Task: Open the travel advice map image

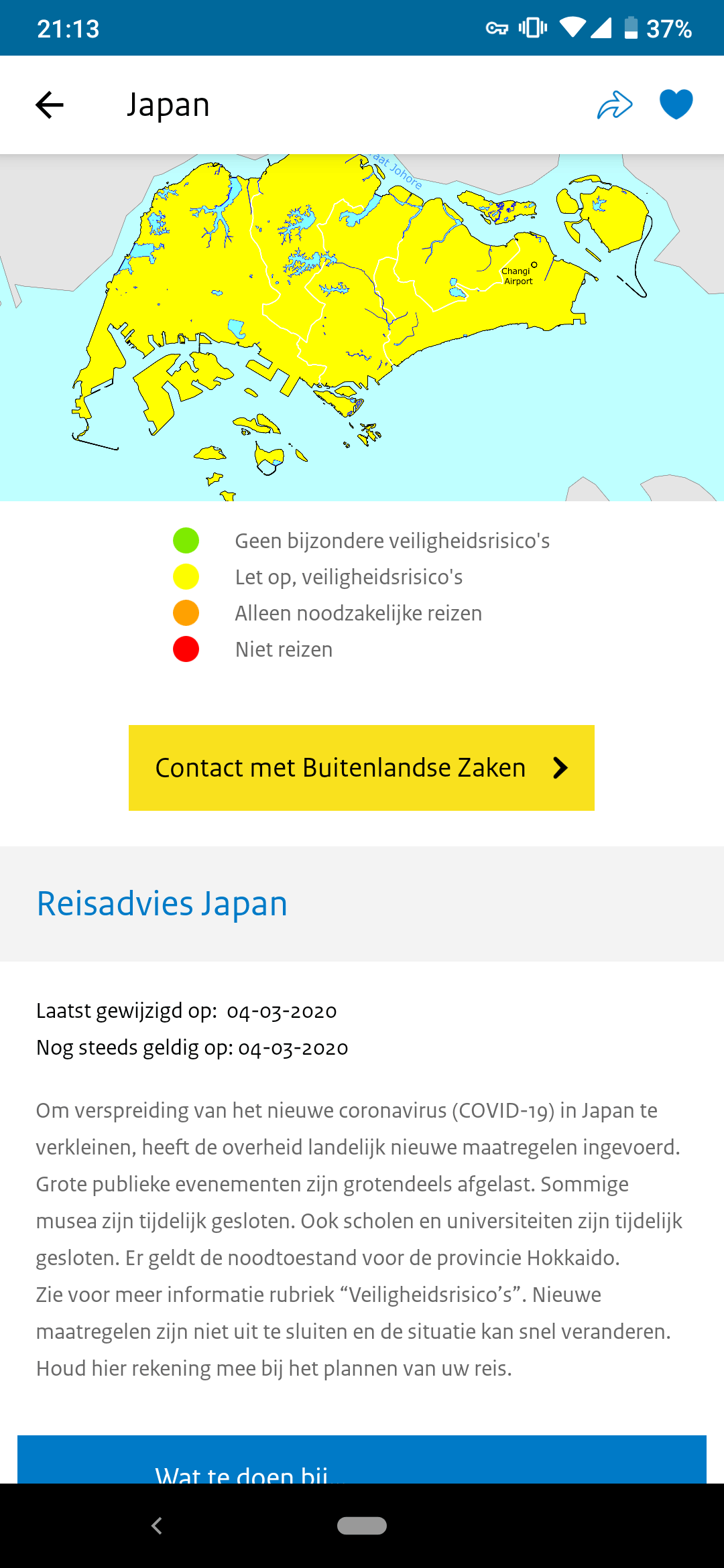Action: click(362, 327)
